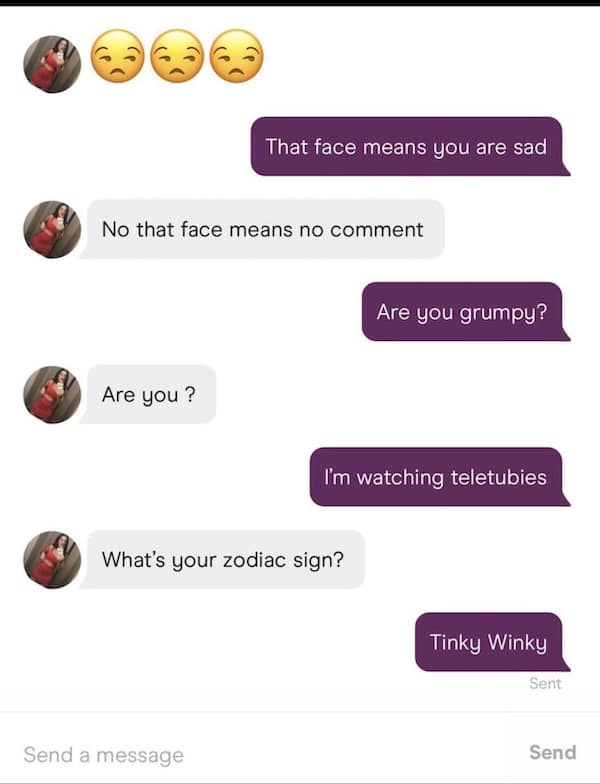This screenshot has height=784, width=600.
Task: View profile picture beside "Are you ?"
Action: [52, 395]
